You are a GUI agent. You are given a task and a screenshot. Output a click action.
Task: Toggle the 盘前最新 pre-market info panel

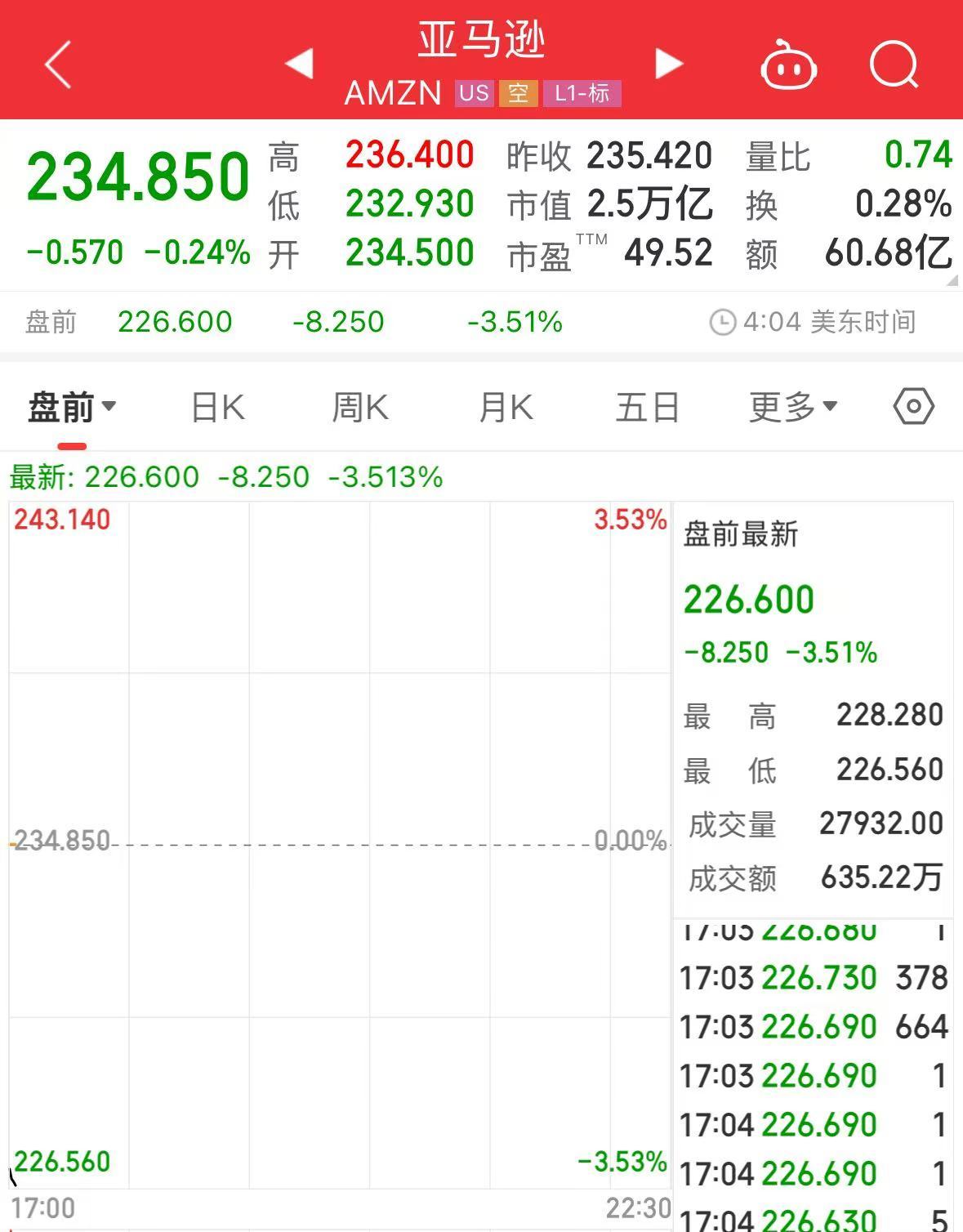(739, 535)
